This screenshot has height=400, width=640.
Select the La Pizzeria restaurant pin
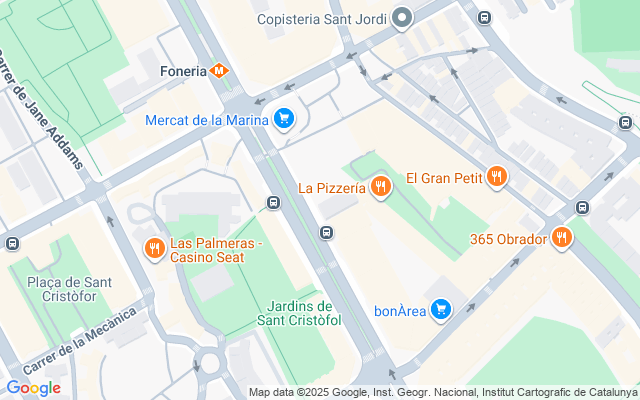pyautogui.click(x=380, y=187)
